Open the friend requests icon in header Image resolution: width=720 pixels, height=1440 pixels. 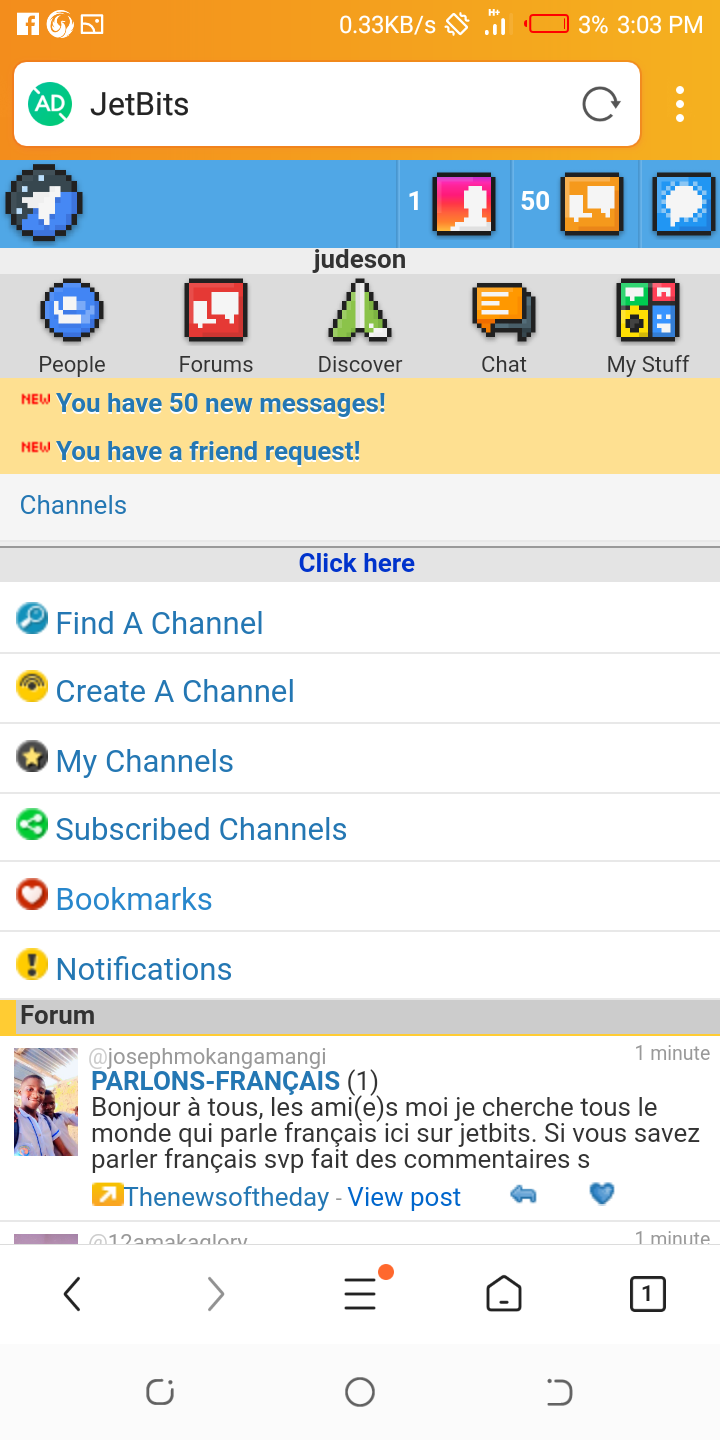[463, 204]
